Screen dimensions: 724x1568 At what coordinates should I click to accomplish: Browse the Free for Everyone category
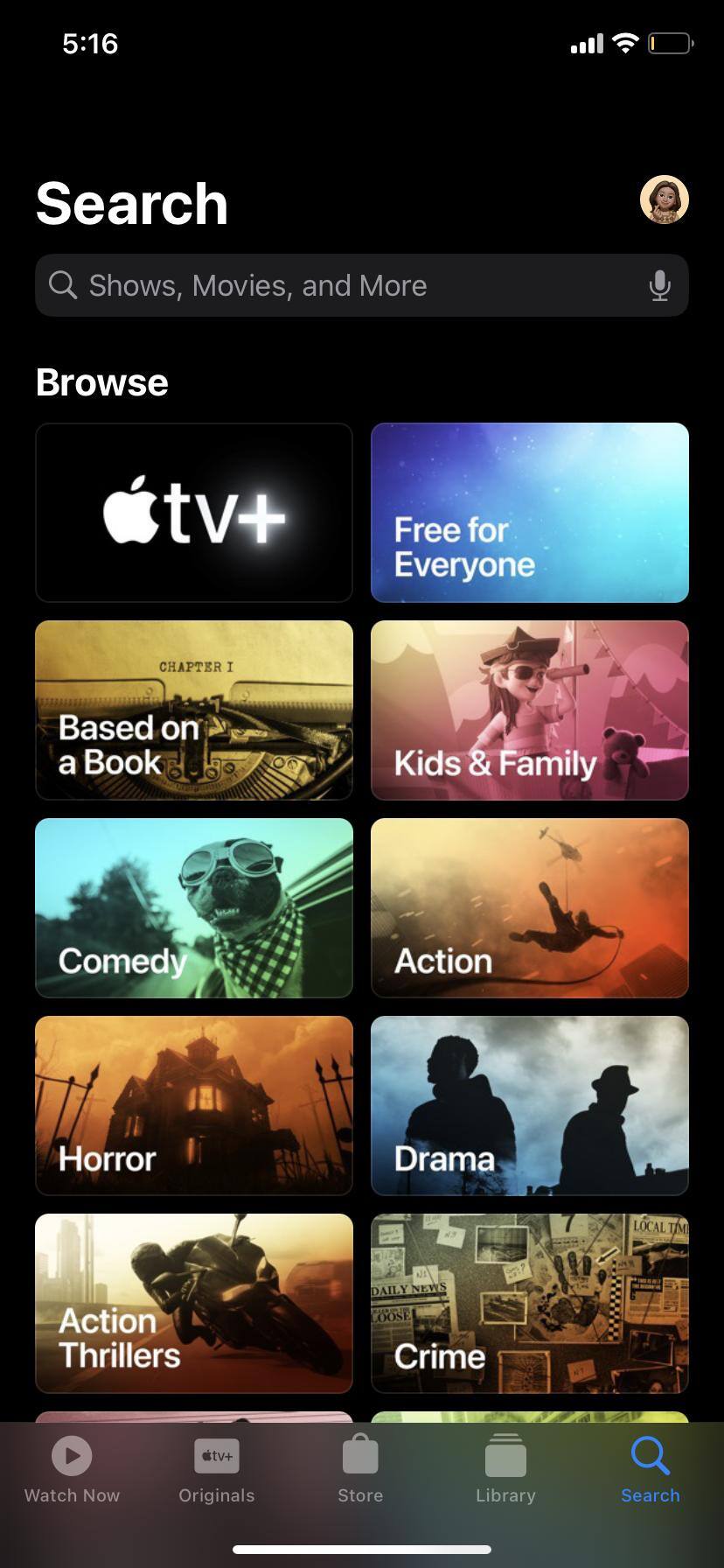(x=530, y=513)
